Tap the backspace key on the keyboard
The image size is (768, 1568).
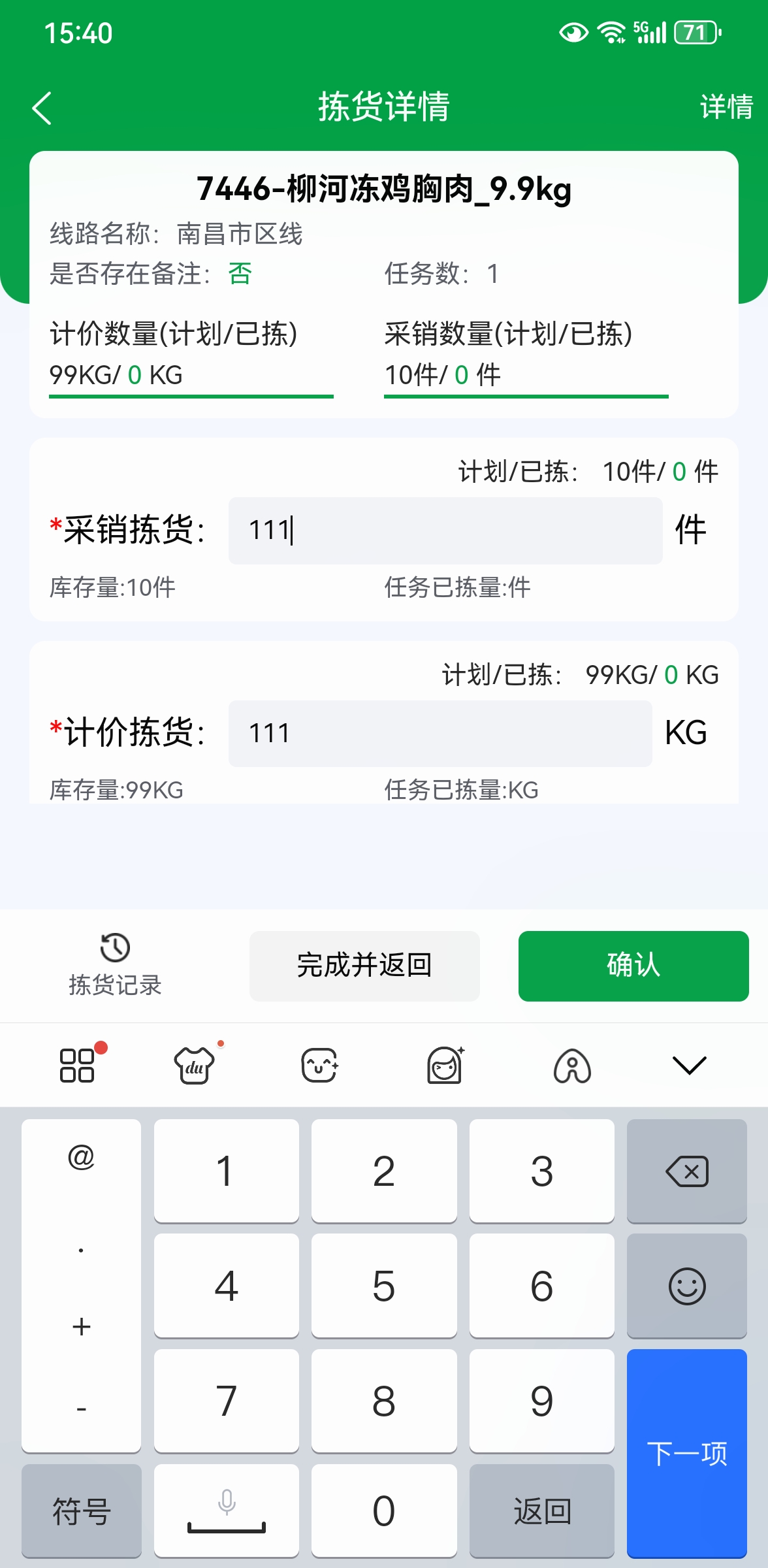(687, 1171)
